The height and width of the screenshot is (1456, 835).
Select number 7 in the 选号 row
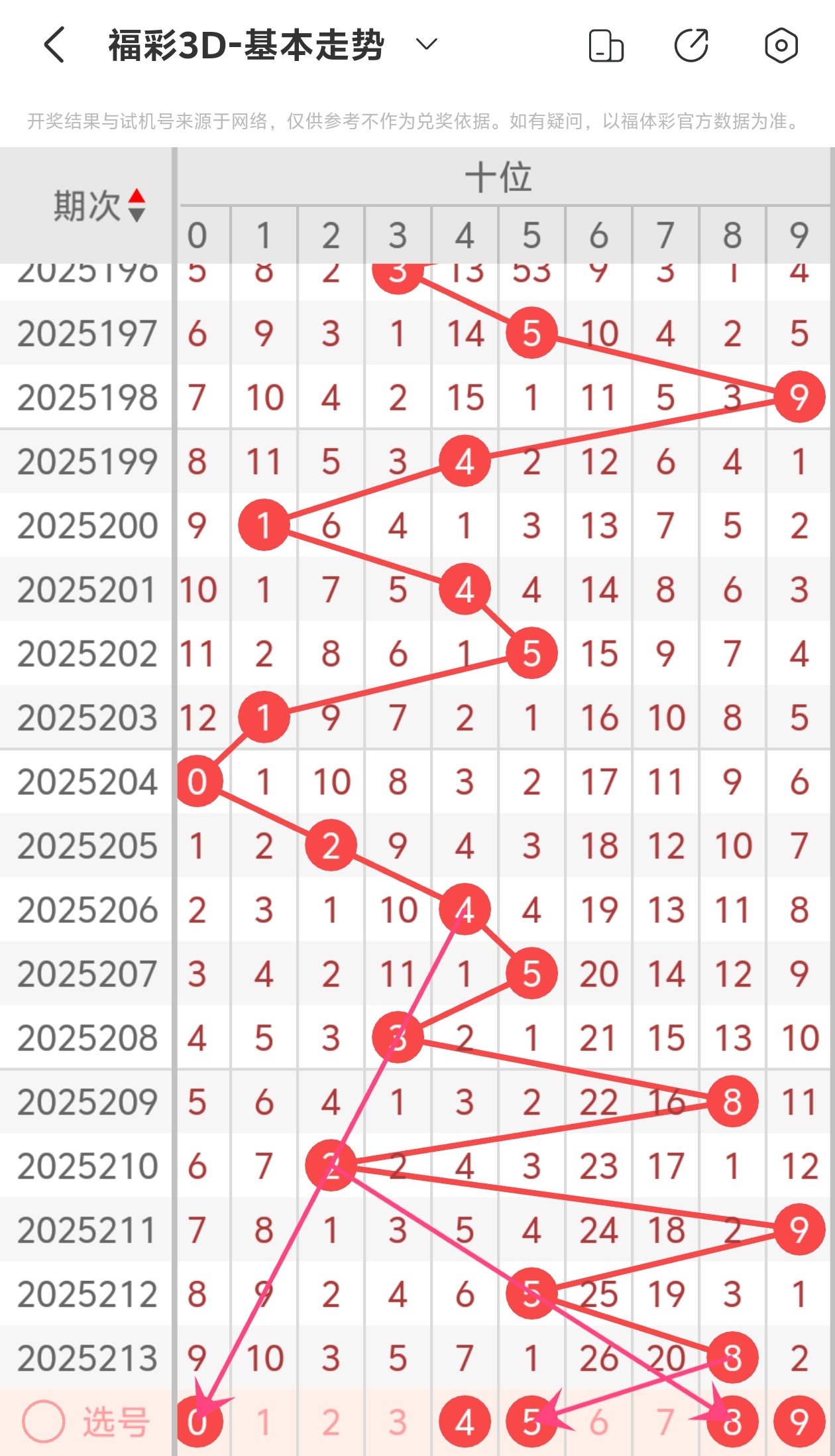(665, 1422)
